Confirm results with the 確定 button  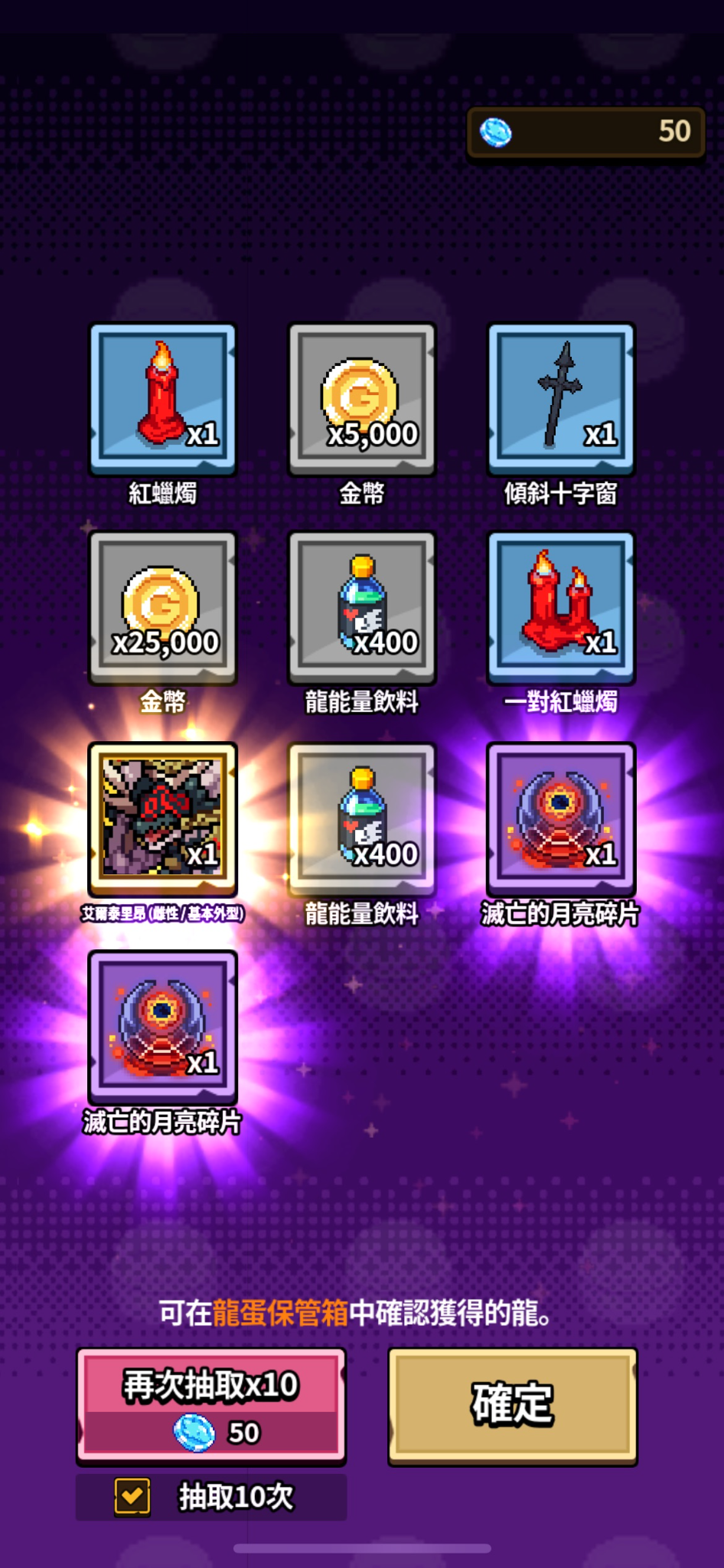512,1406
